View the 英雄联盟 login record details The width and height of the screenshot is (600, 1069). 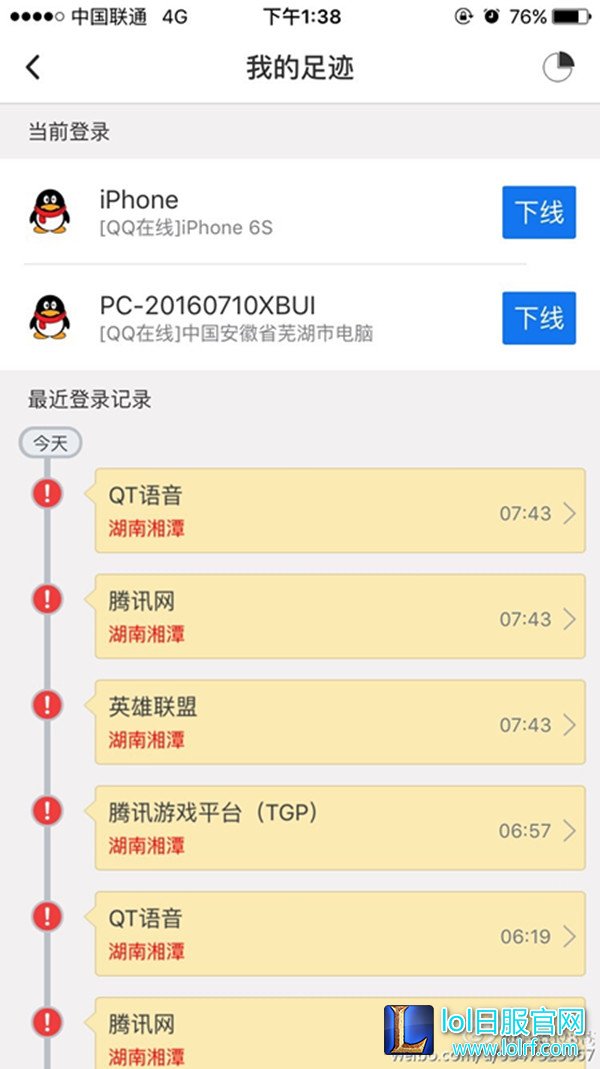click(x=339, y=722)
